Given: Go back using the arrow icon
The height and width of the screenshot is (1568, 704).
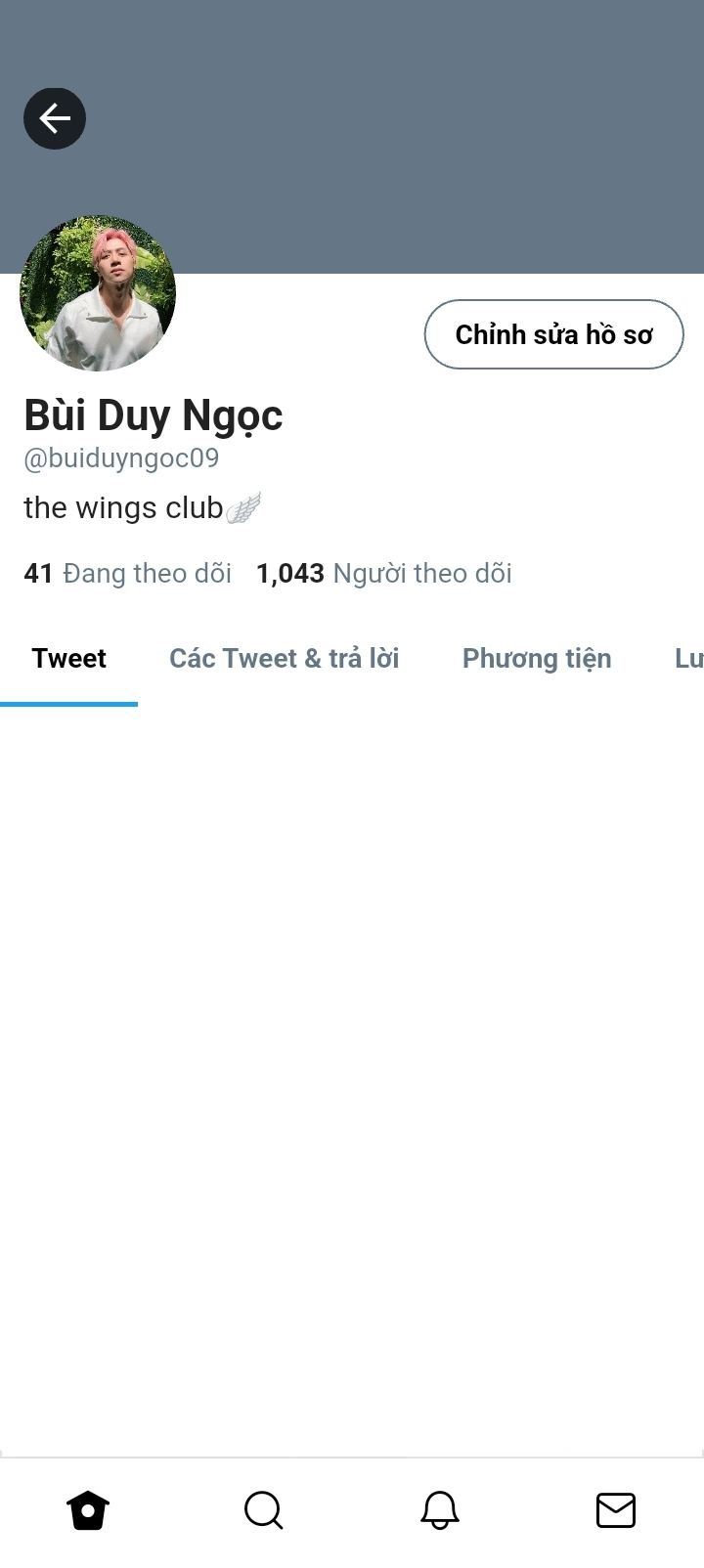Looking at the screenshot, I should coord(55,118).
